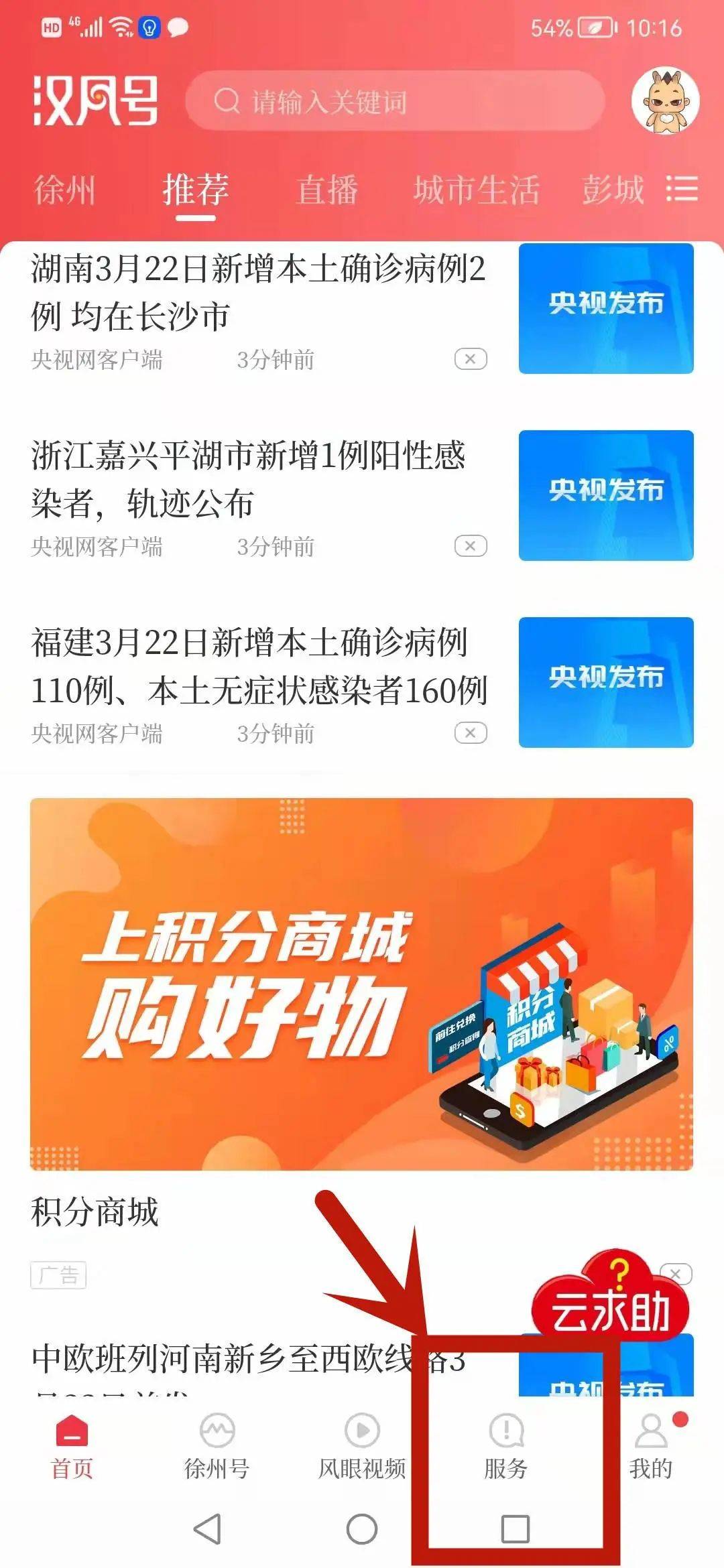The width and height of the screenshot is (724, 1568).
Task: Tap the system back button
Action: [x=207, y=1529]
